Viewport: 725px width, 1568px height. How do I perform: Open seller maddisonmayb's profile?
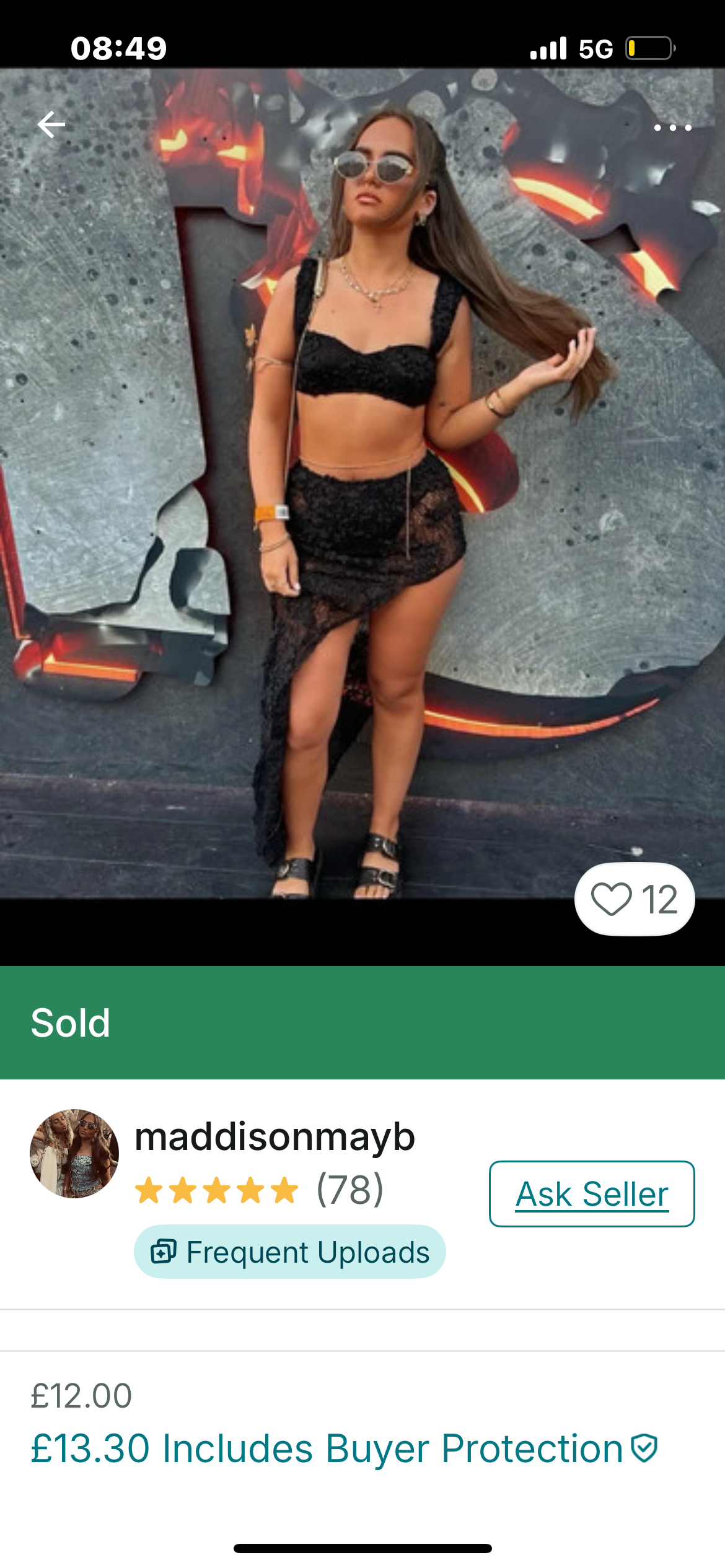(x=275, y=1137)
